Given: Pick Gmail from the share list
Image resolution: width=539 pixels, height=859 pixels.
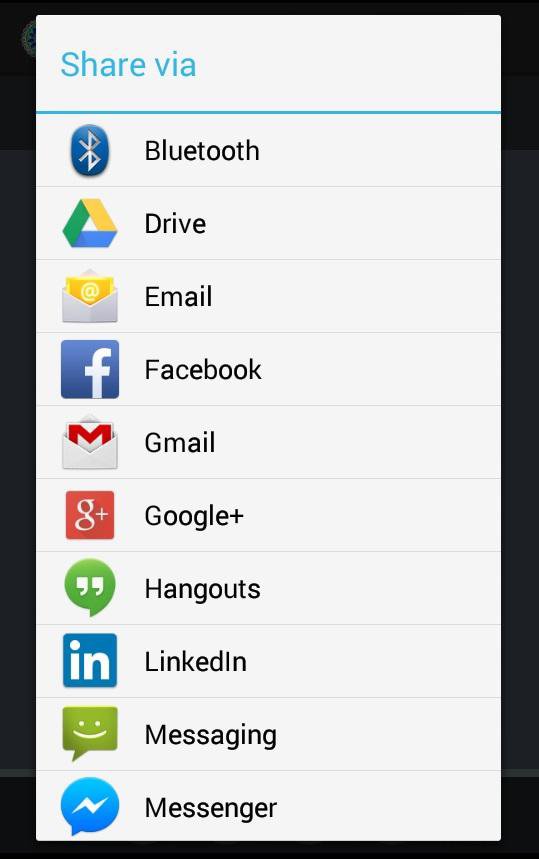Looking at the screenshot, I should [268, 442].
